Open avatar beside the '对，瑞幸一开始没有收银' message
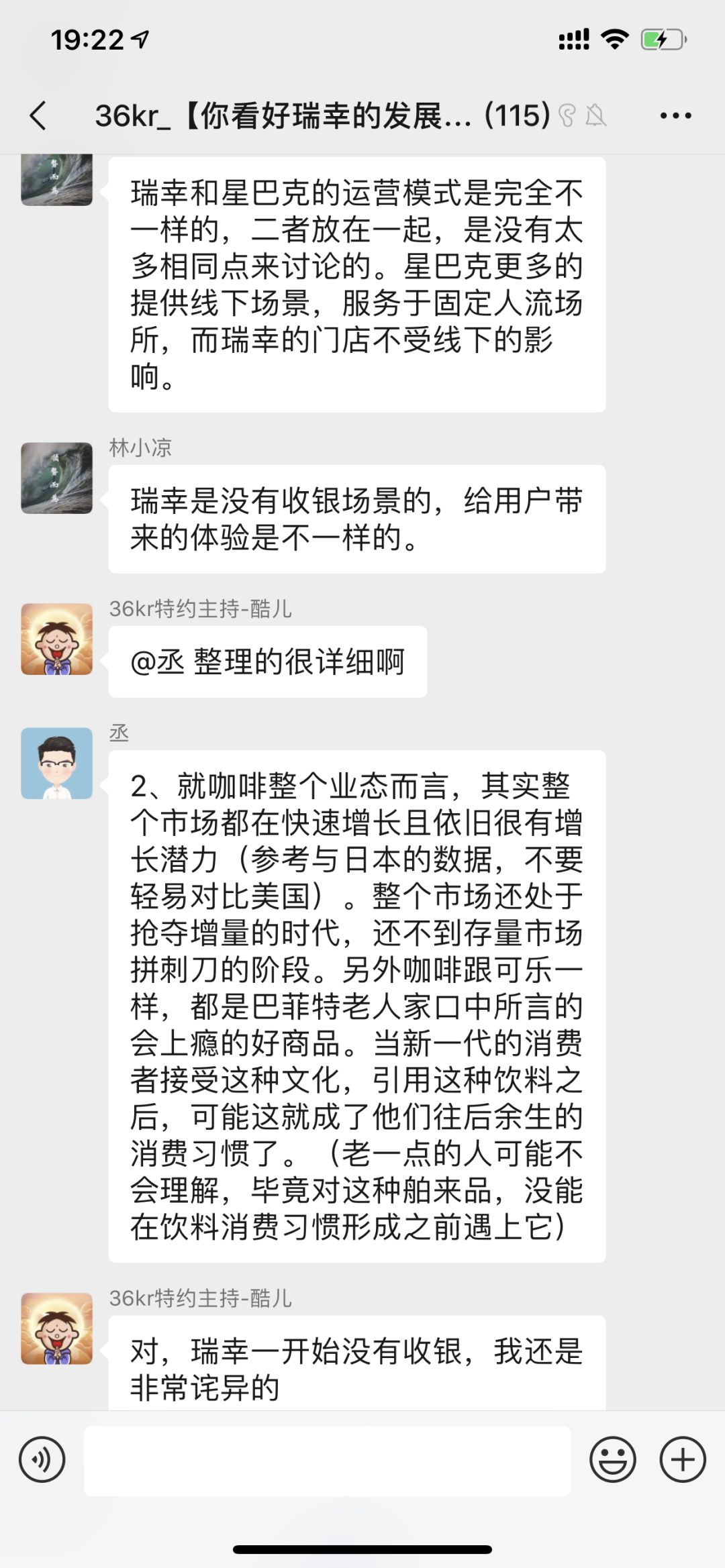725x1568 pixels. (56, 1328)
